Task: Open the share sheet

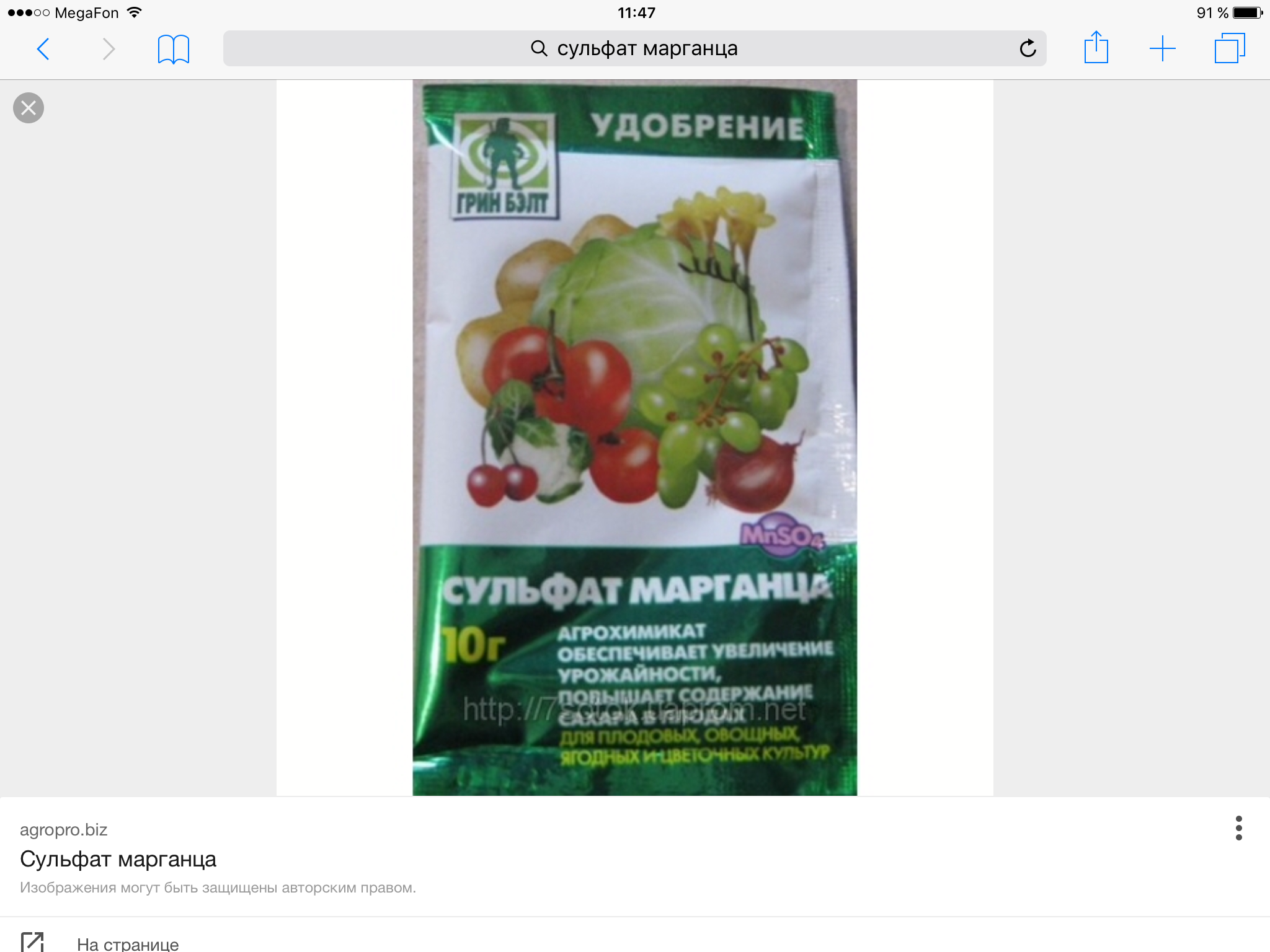Action: 1096,48
